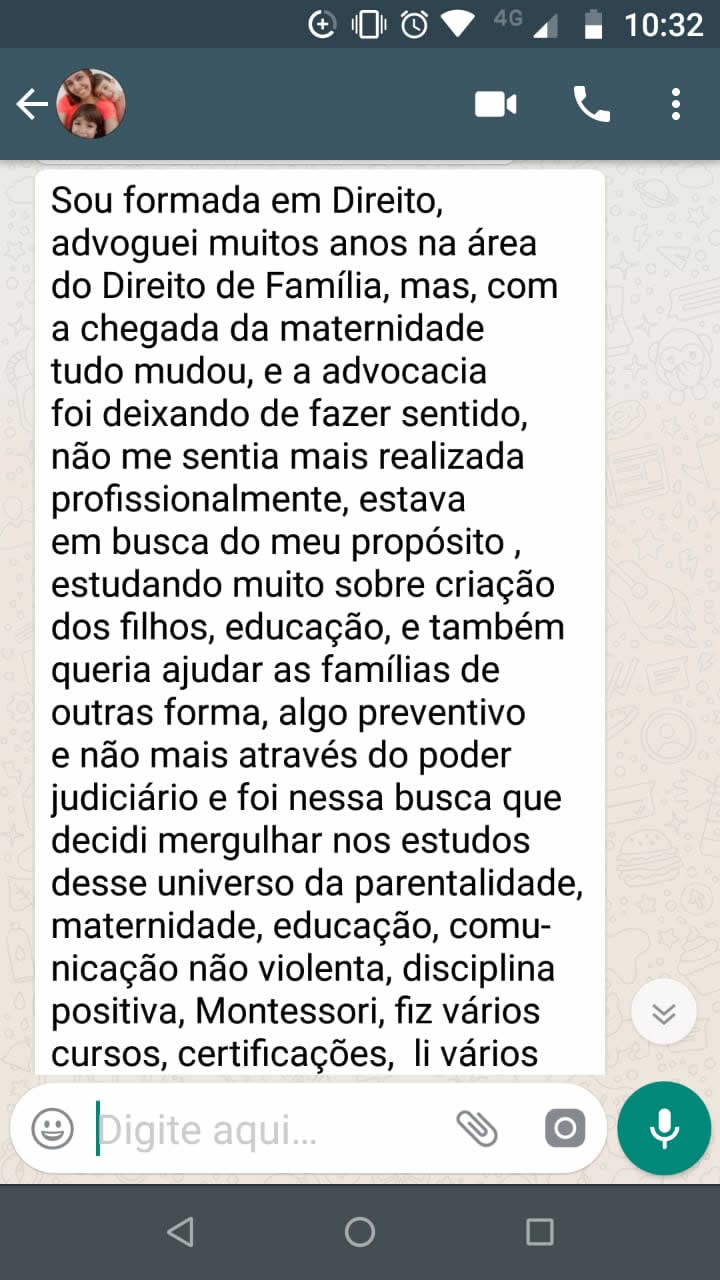The width and height of the screenshot is (720, 1280).
Task: Open the camera from the message bar
Action: click(x=565, y=1129)
